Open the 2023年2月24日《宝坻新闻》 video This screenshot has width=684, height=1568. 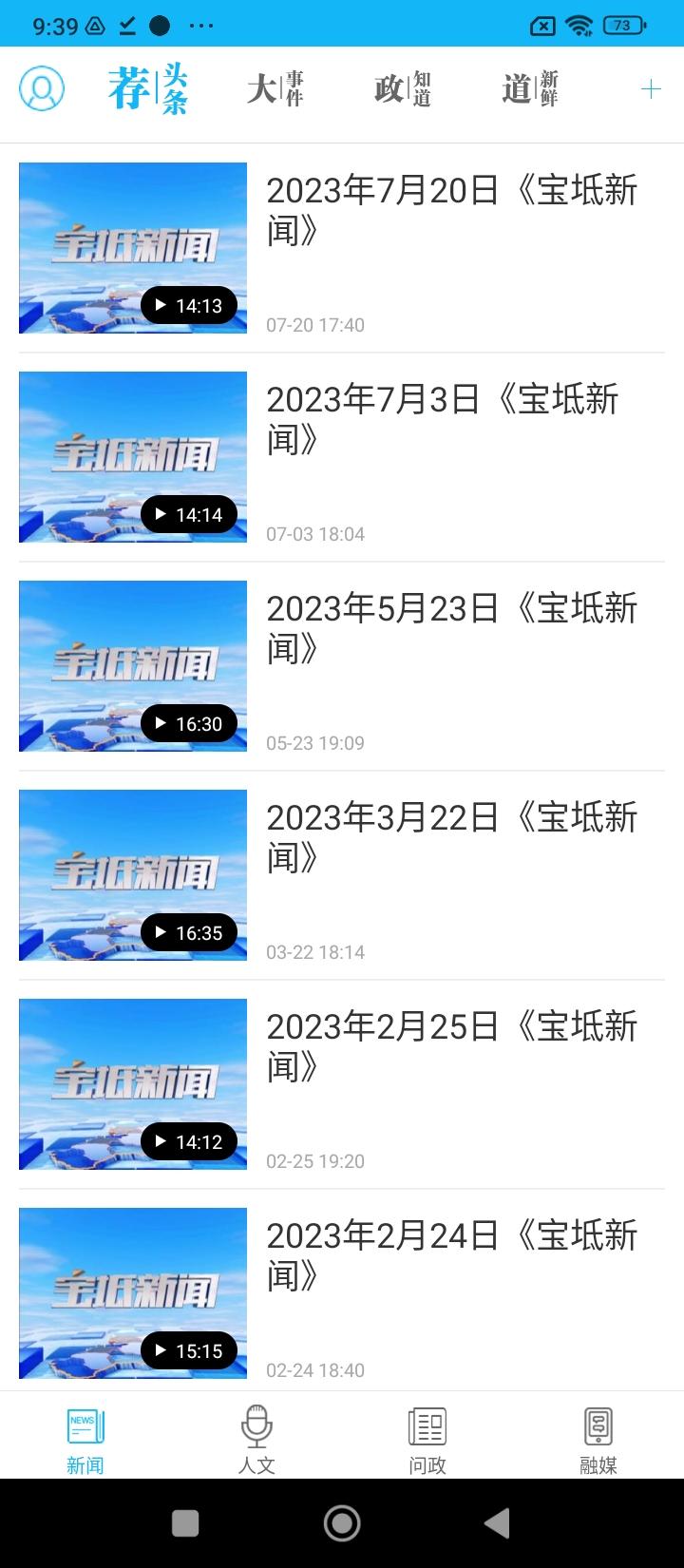pyautogui.click(x=451, y=1255)
